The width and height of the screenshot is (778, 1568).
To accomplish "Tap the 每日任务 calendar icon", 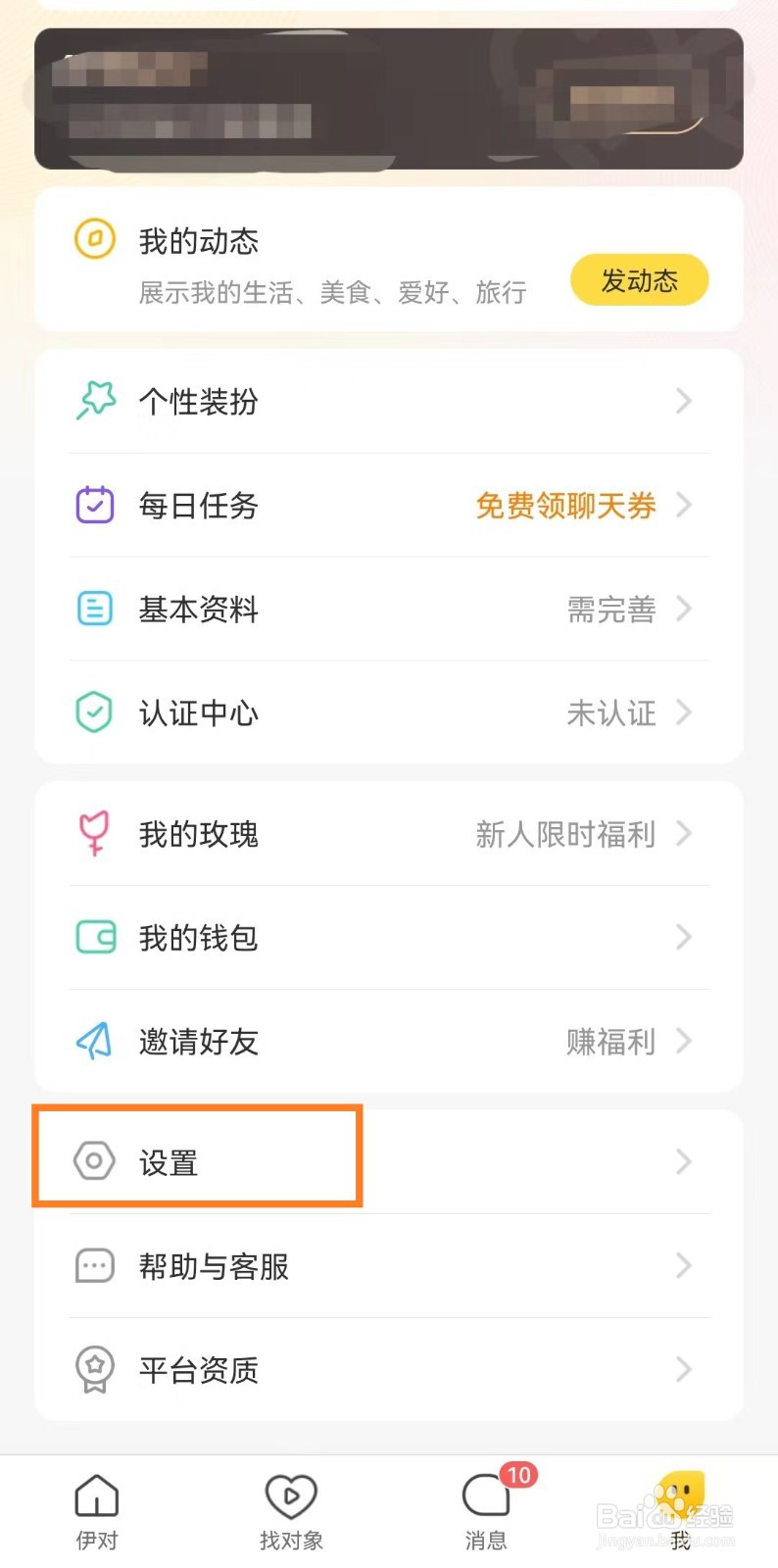I will tap(94, 505).
